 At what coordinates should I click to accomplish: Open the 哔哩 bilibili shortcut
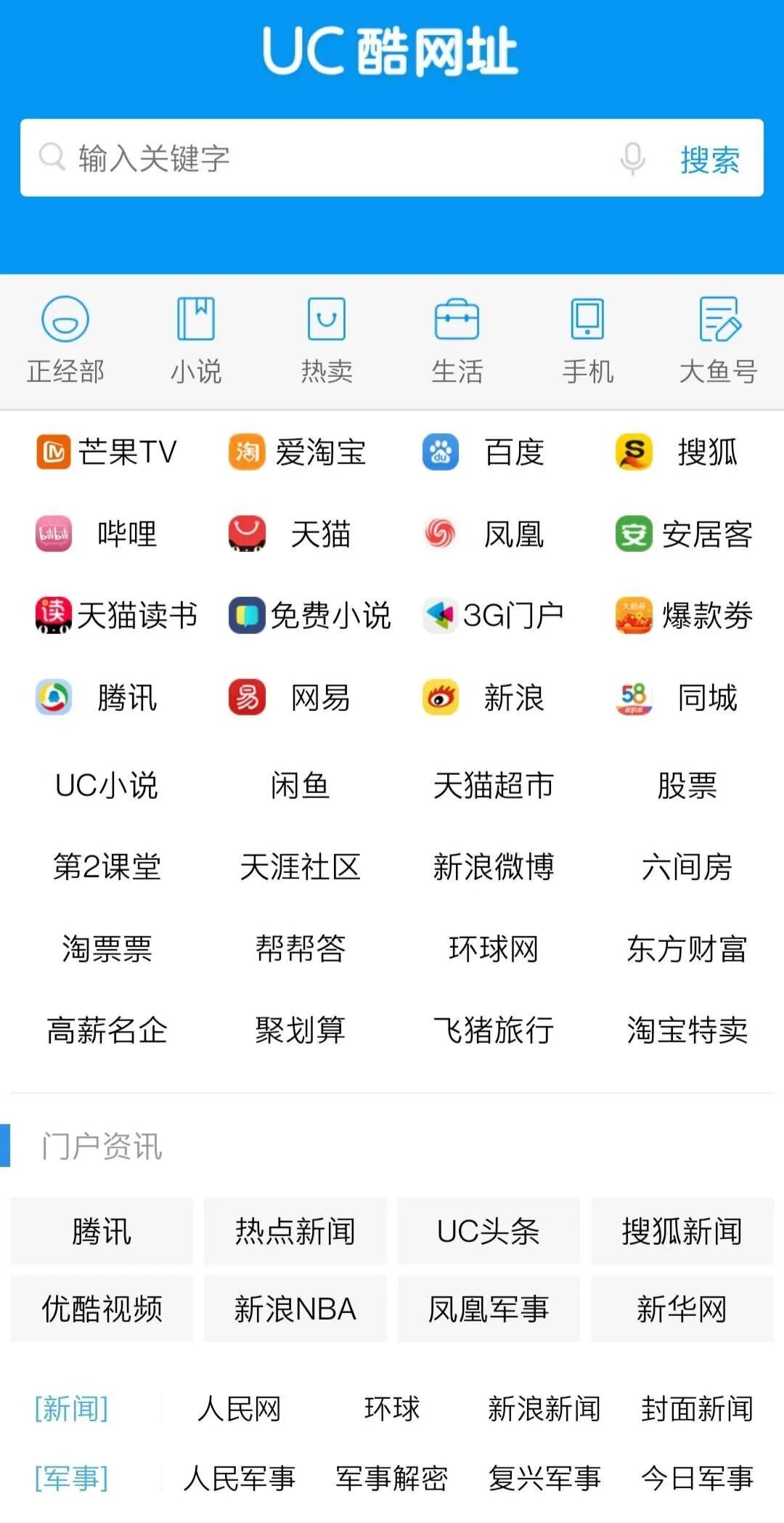coord(98,535)
